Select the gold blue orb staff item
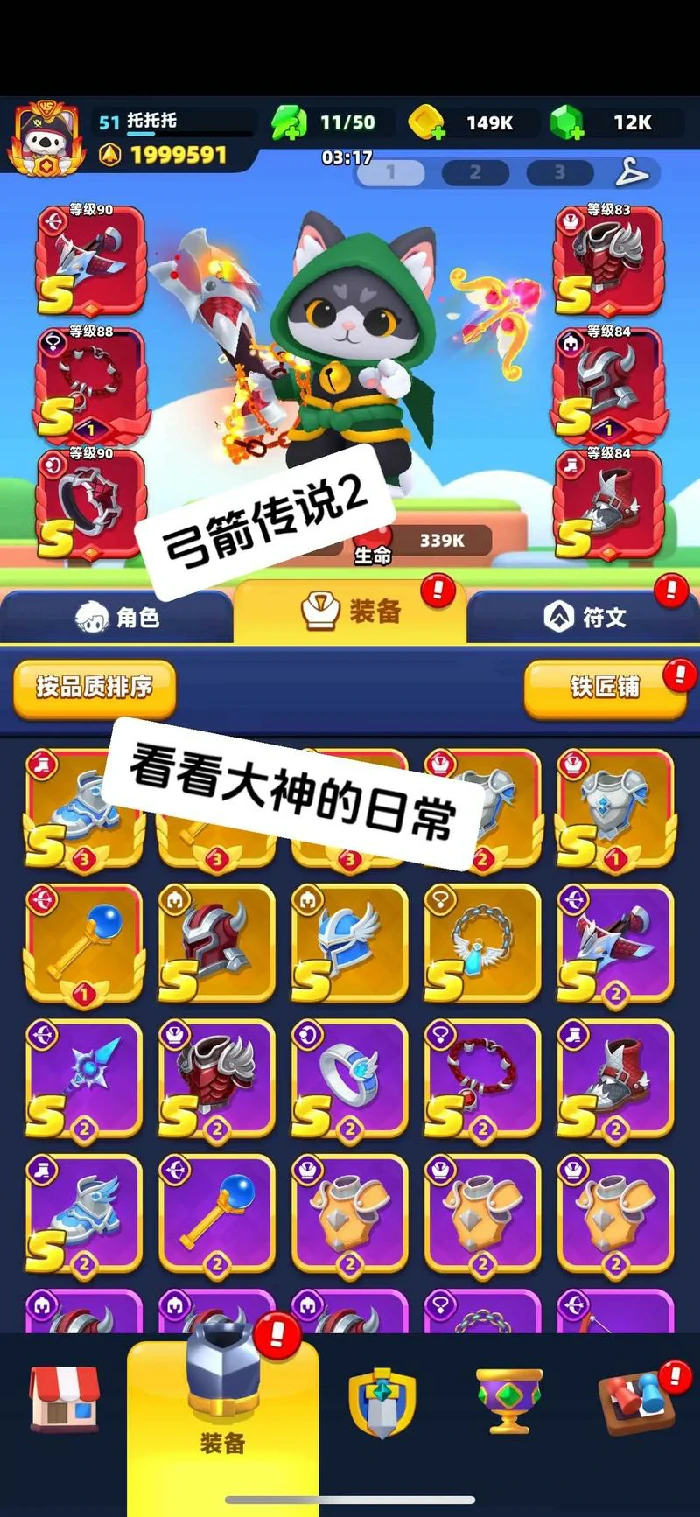Viewport: 700px width, 1517px height. (84, 941)
